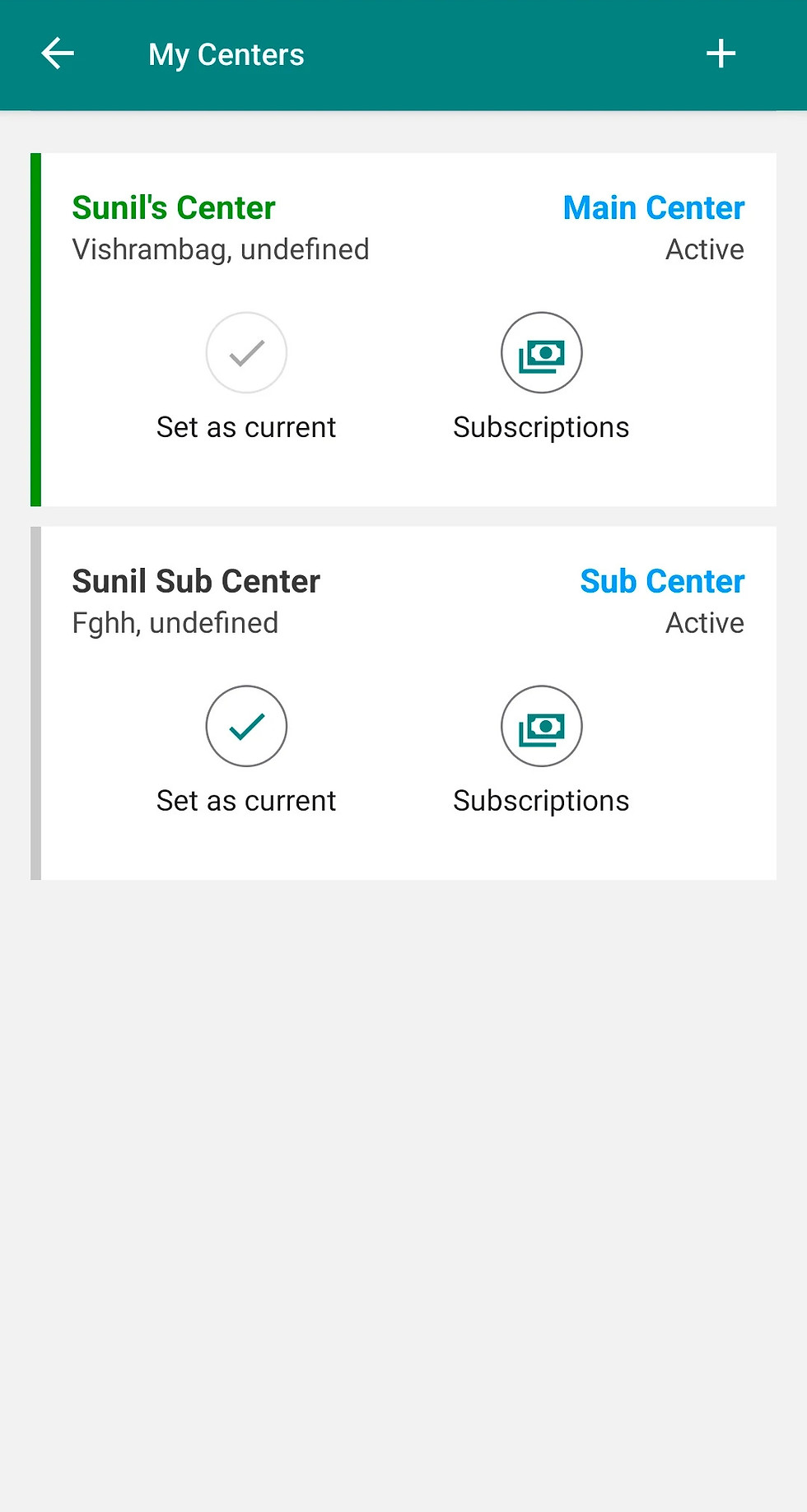Open Subscriptions for Sunil's Center
The width and height of the screenshot is (807, 1512).
coord(541,353)
